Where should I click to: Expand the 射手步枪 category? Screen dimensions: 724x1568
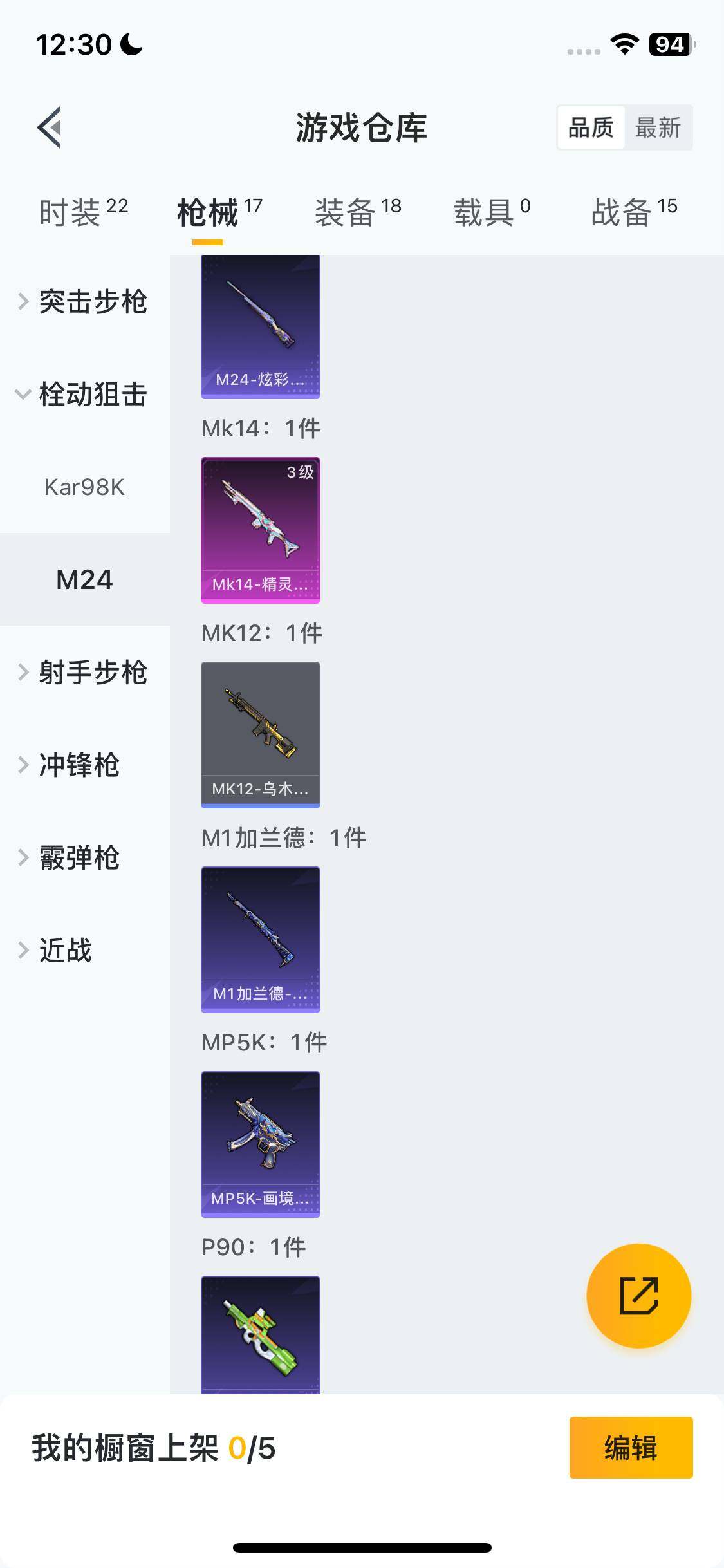click(x=93, y=672)
